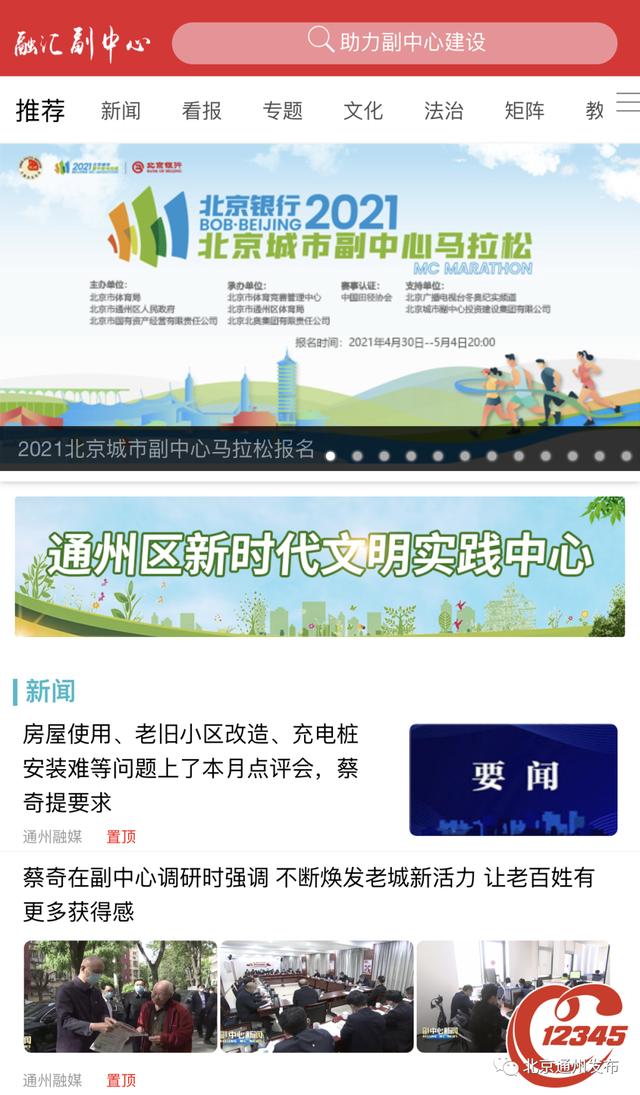Go to the 文化 tab
The width and height of the screenshot is (640, 1095).
click(x=363, y=111)
